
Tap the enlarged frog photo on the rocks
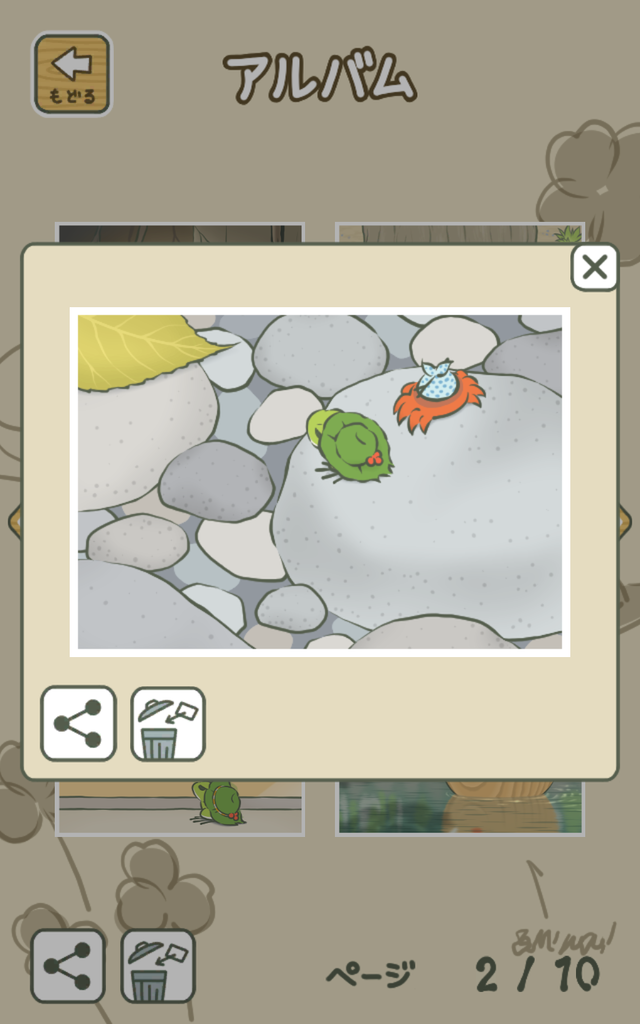click(320, 482)
